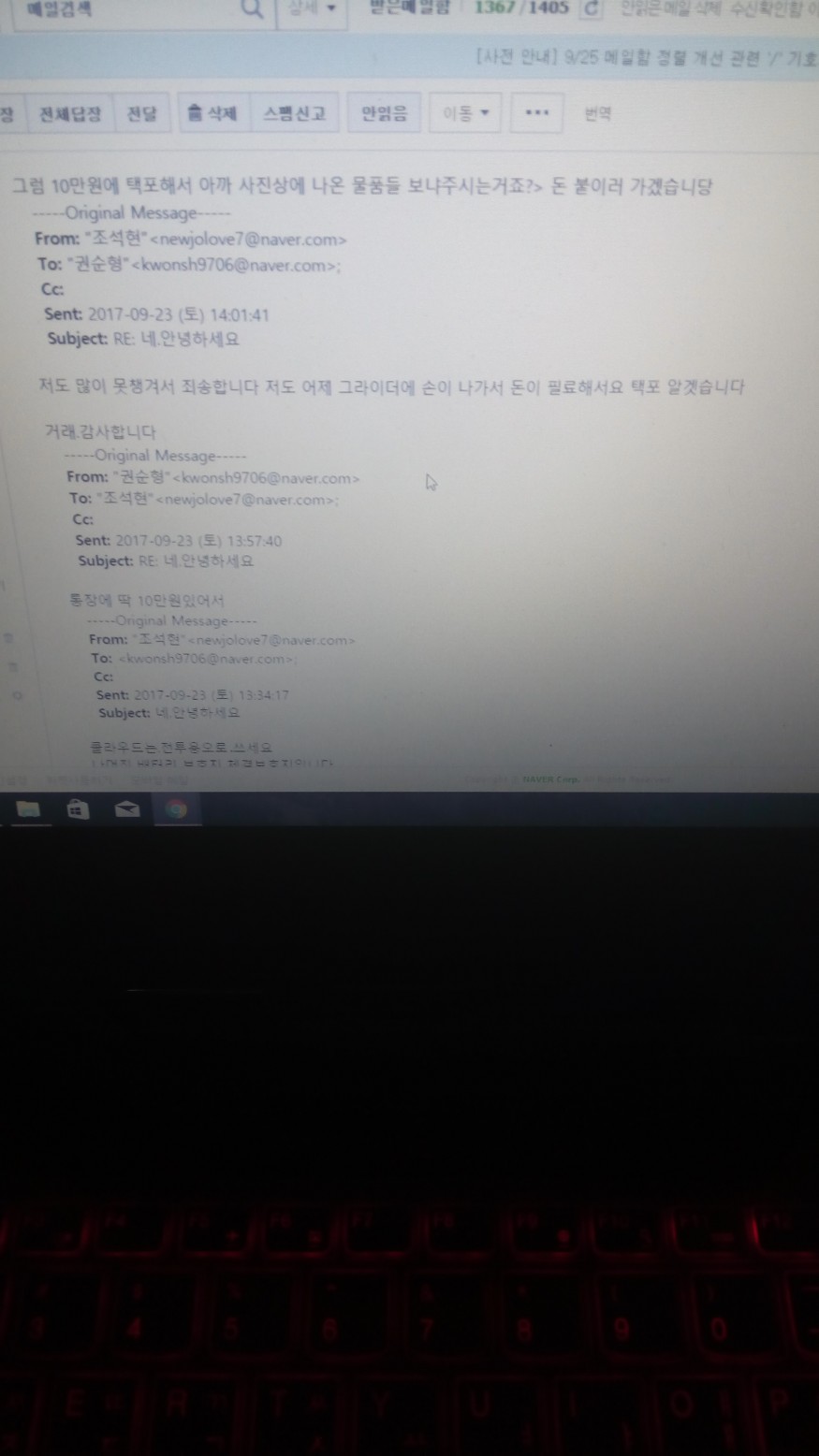Open File Explorer from the taskbar

tap(28, 809)
